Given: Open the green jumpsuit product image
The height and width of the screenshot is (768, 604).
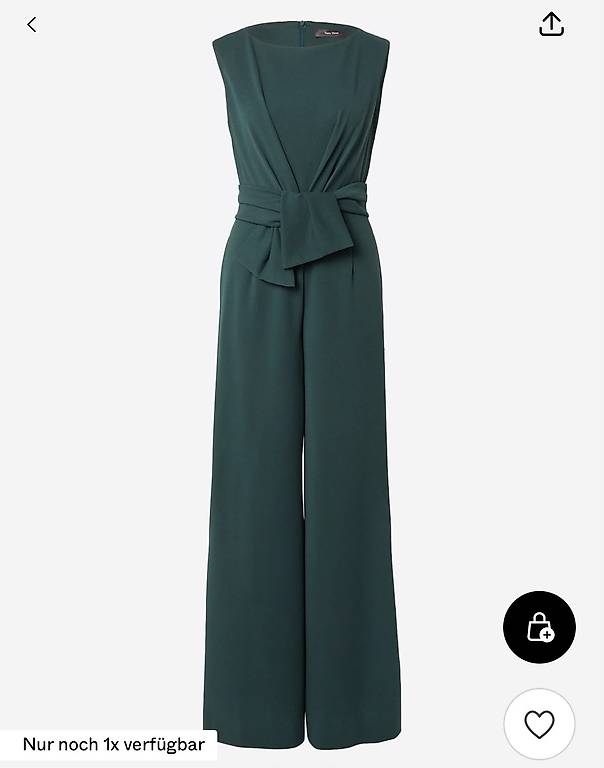Looking at the screenshot, I should 302,384.
